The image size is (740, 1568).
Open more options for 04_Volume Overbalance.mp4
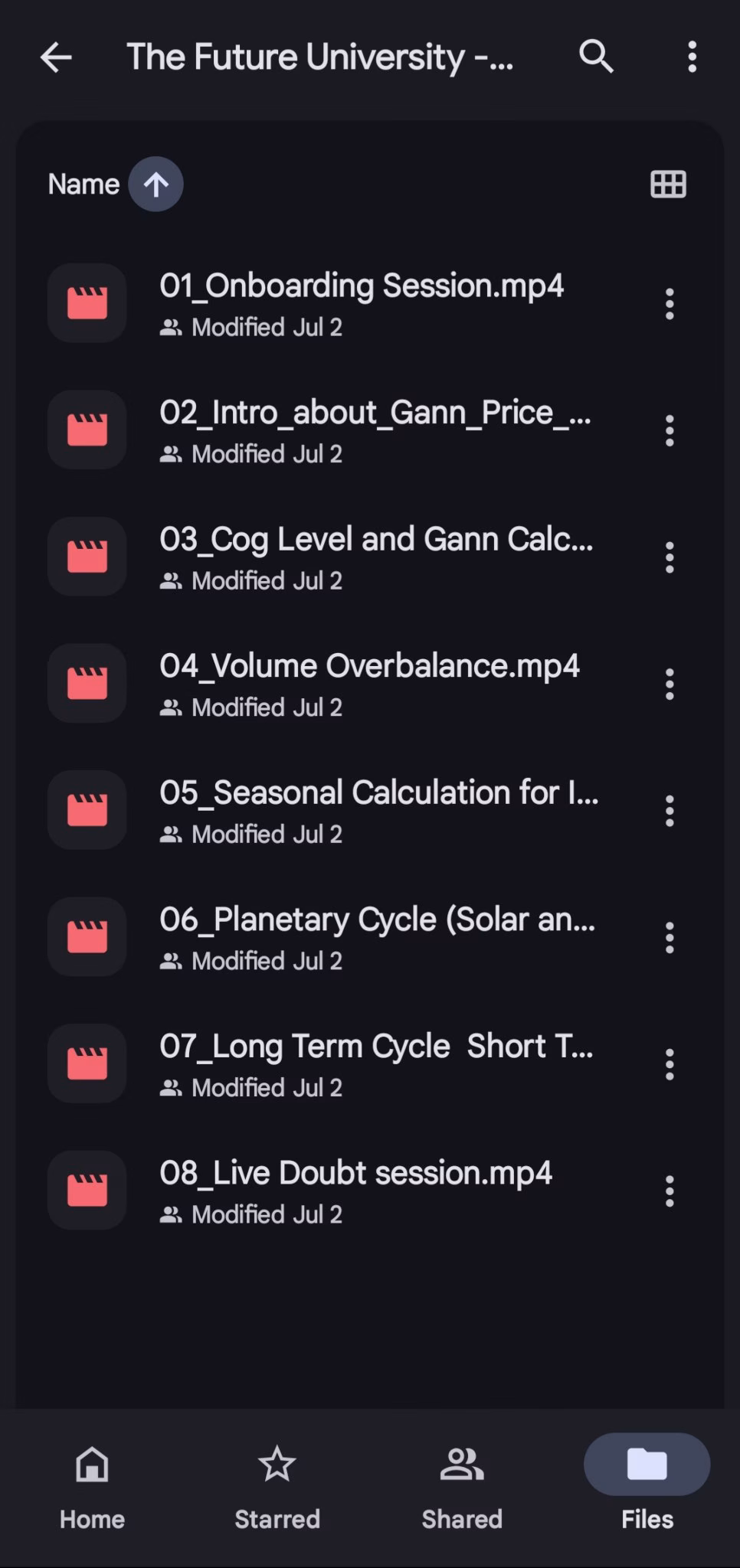[670, 684]
